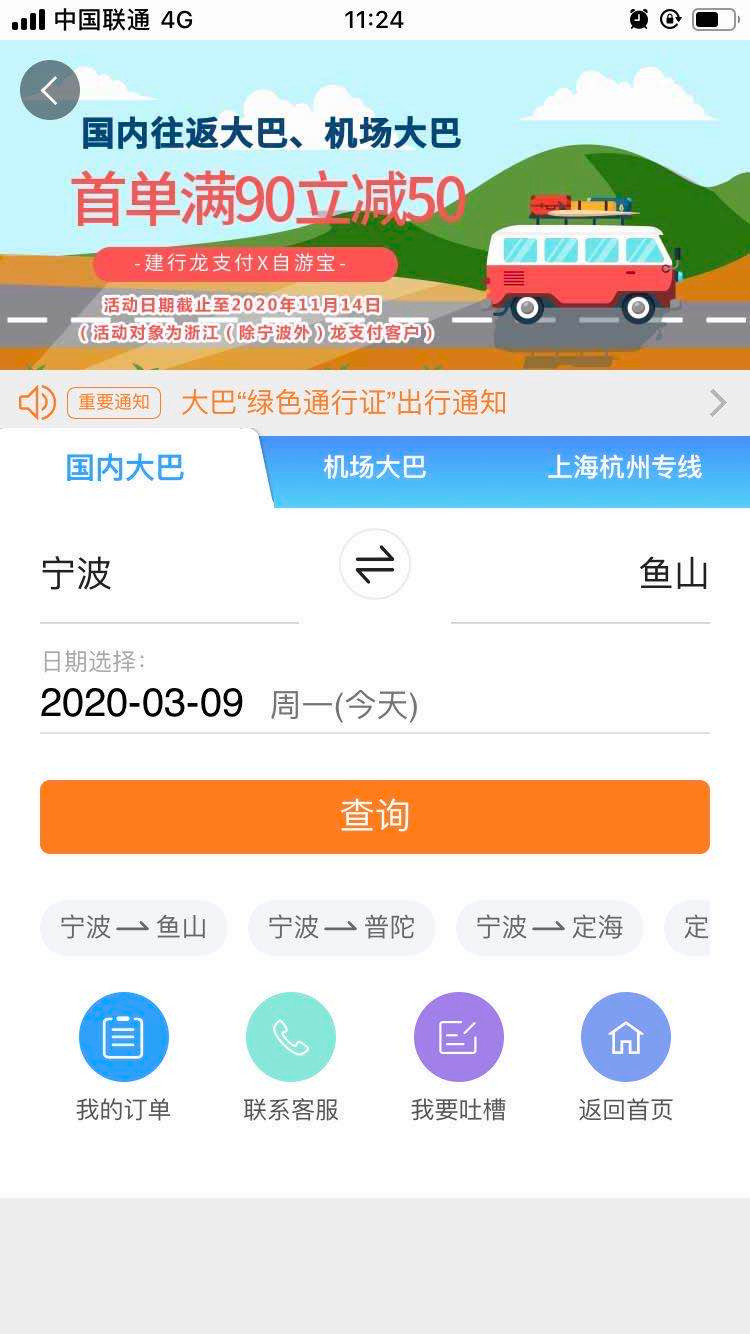The image size is (750, 1334).
Task: Open 我要吐槽 feedback icon
Action: [x=458, y=1036]
